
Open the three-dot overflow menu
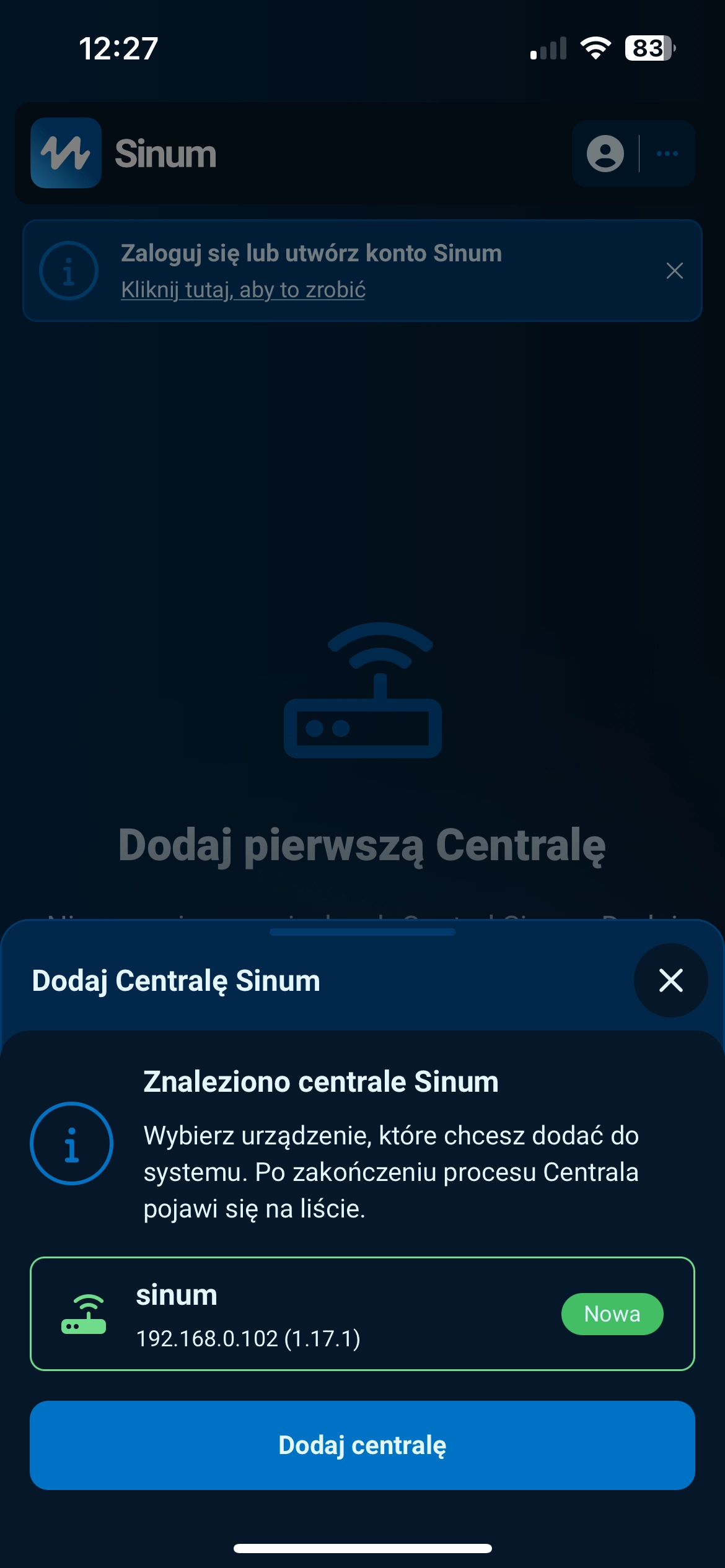tap(667, 154)
